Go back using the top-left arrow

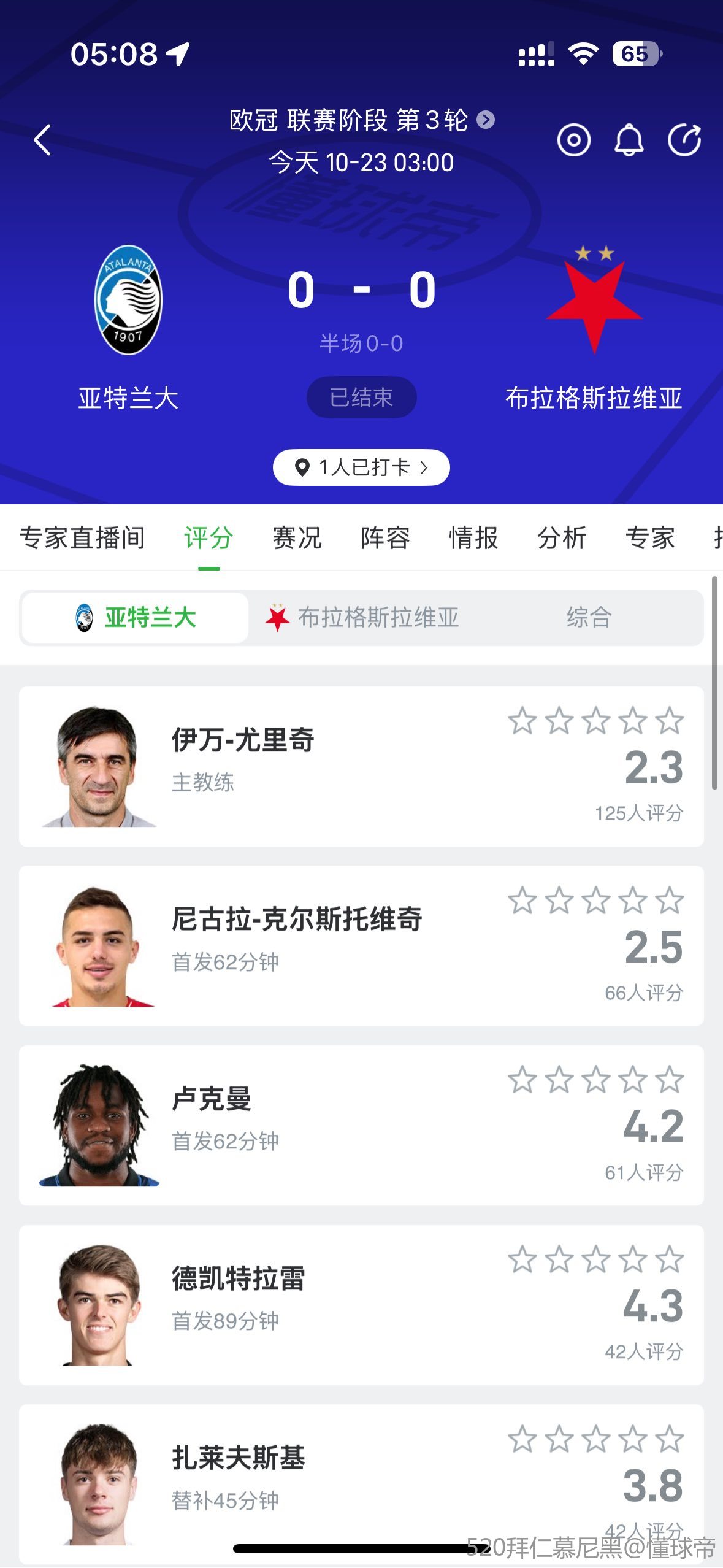(42, 140)
